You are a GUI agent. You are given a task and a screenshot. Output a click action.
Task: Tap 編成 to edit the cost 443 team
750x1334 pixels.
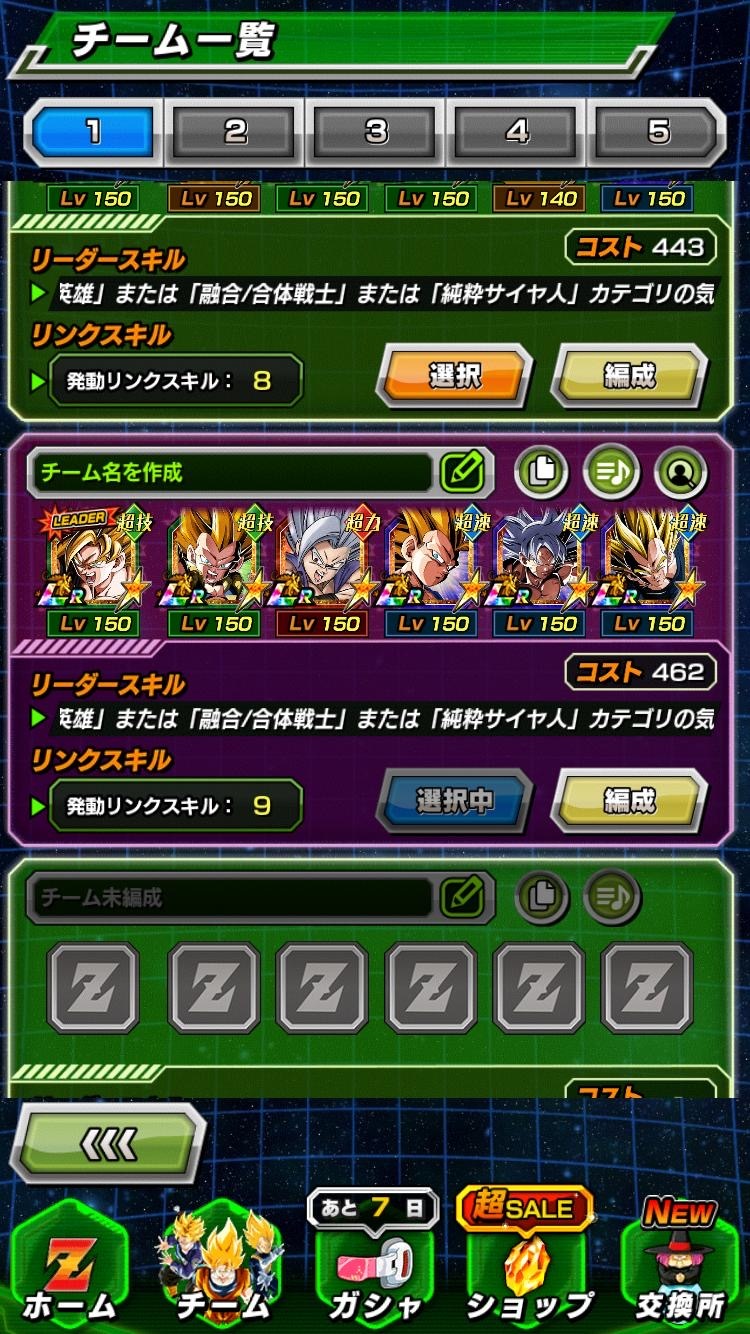click(x=629, y=377)
